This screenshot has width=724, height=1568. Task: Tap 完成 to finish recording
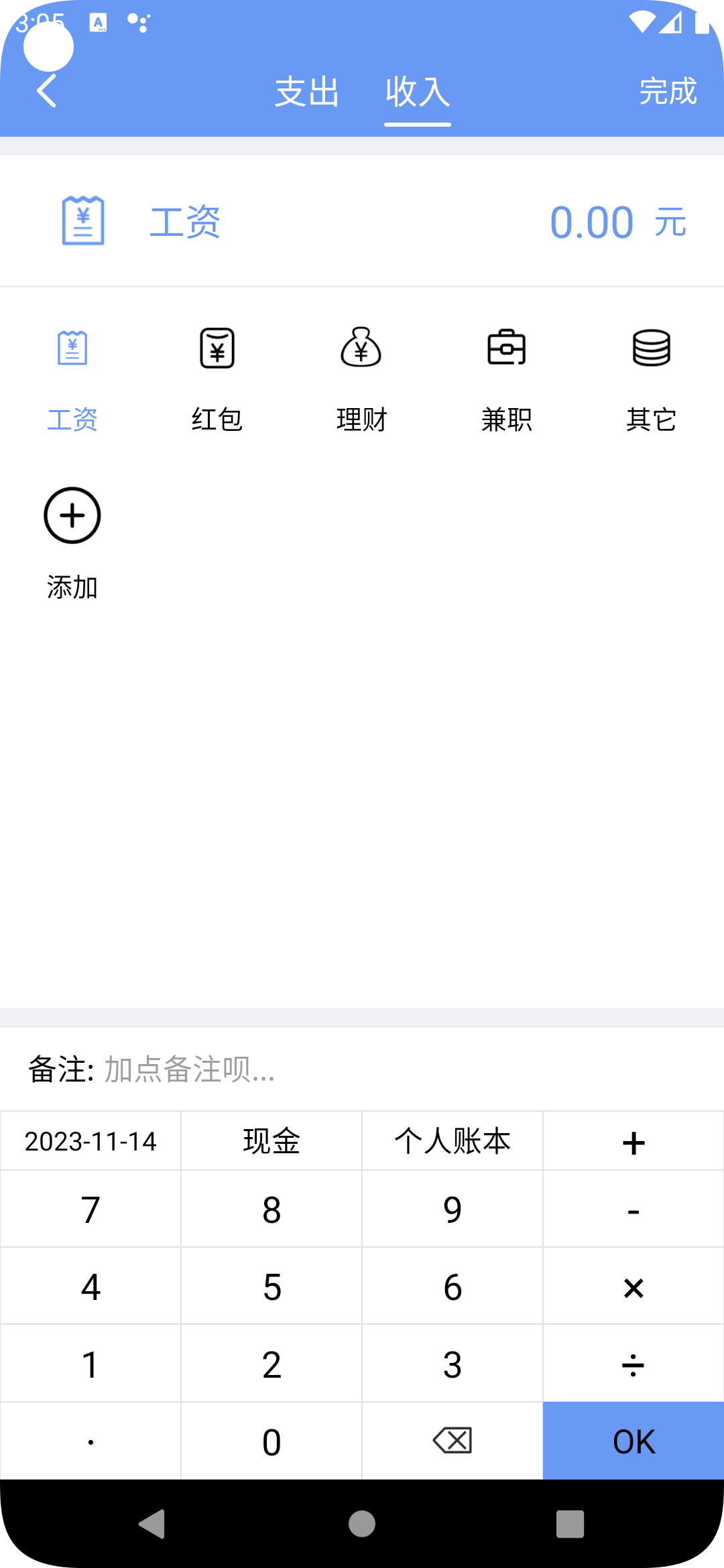668,92
